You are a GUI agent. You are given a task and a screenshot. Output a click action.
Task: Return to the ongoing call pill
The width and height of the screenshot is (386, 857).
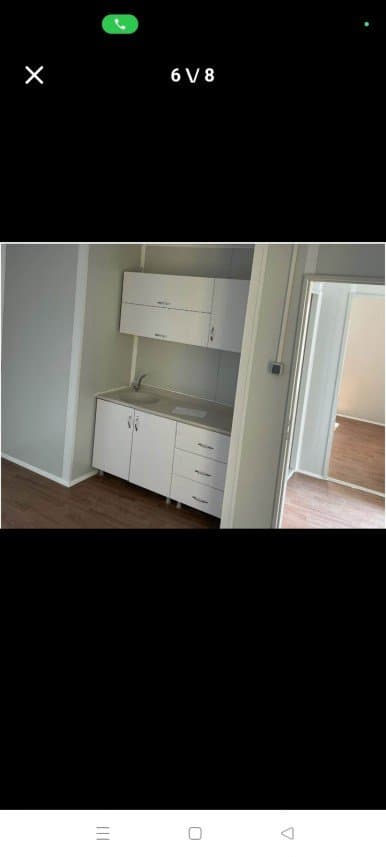120,24
